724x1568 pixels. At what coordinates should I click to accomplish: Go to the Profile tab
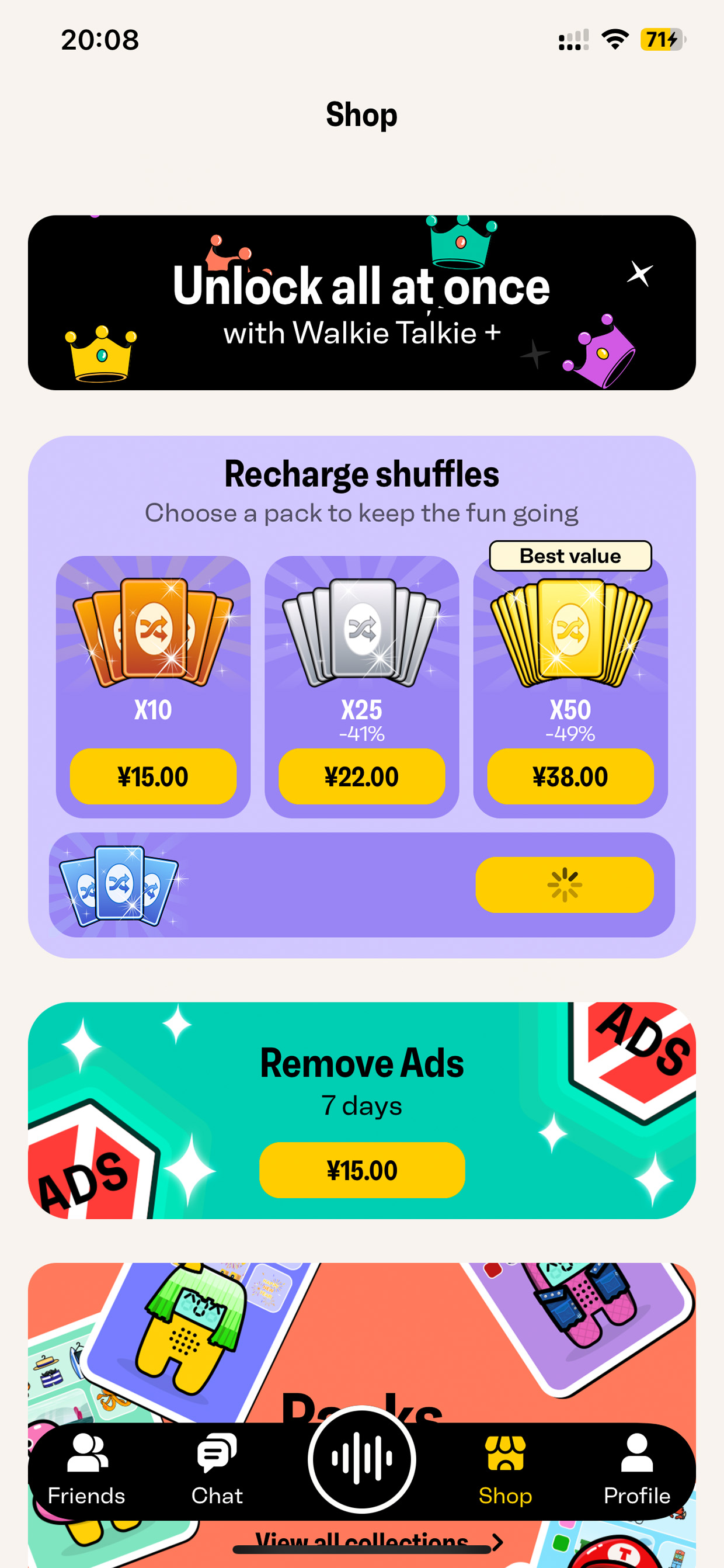click(x=637, y=1469)
